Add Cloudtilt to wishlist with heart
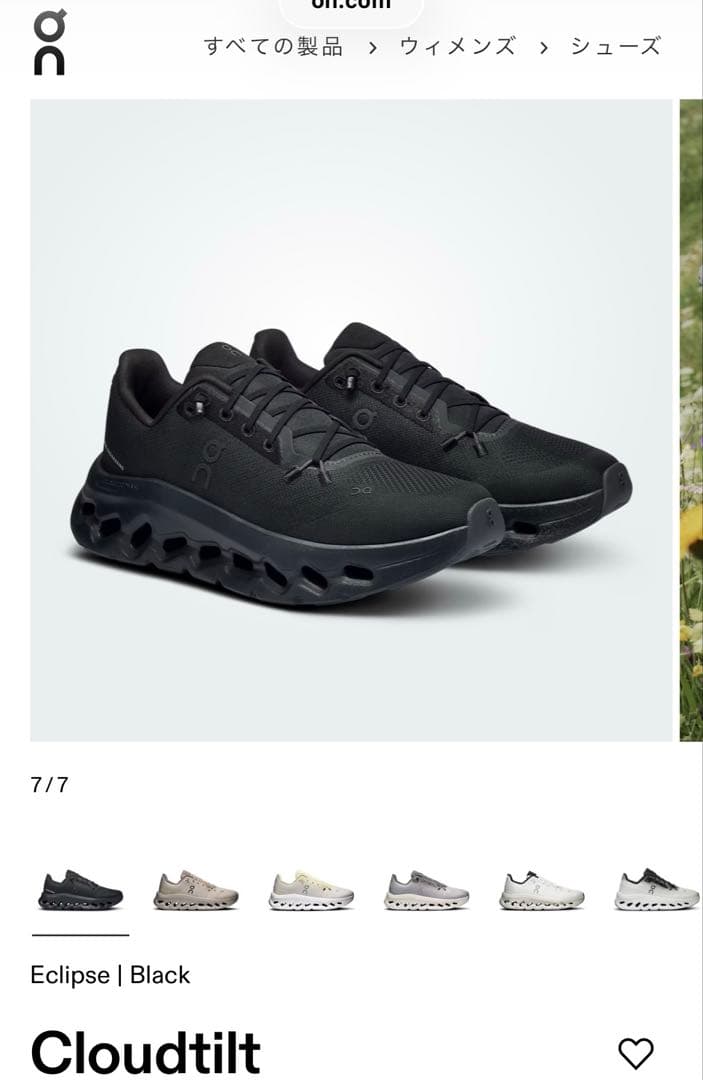This screenshot has width=703, height=1080. [x=635, y=1053]
